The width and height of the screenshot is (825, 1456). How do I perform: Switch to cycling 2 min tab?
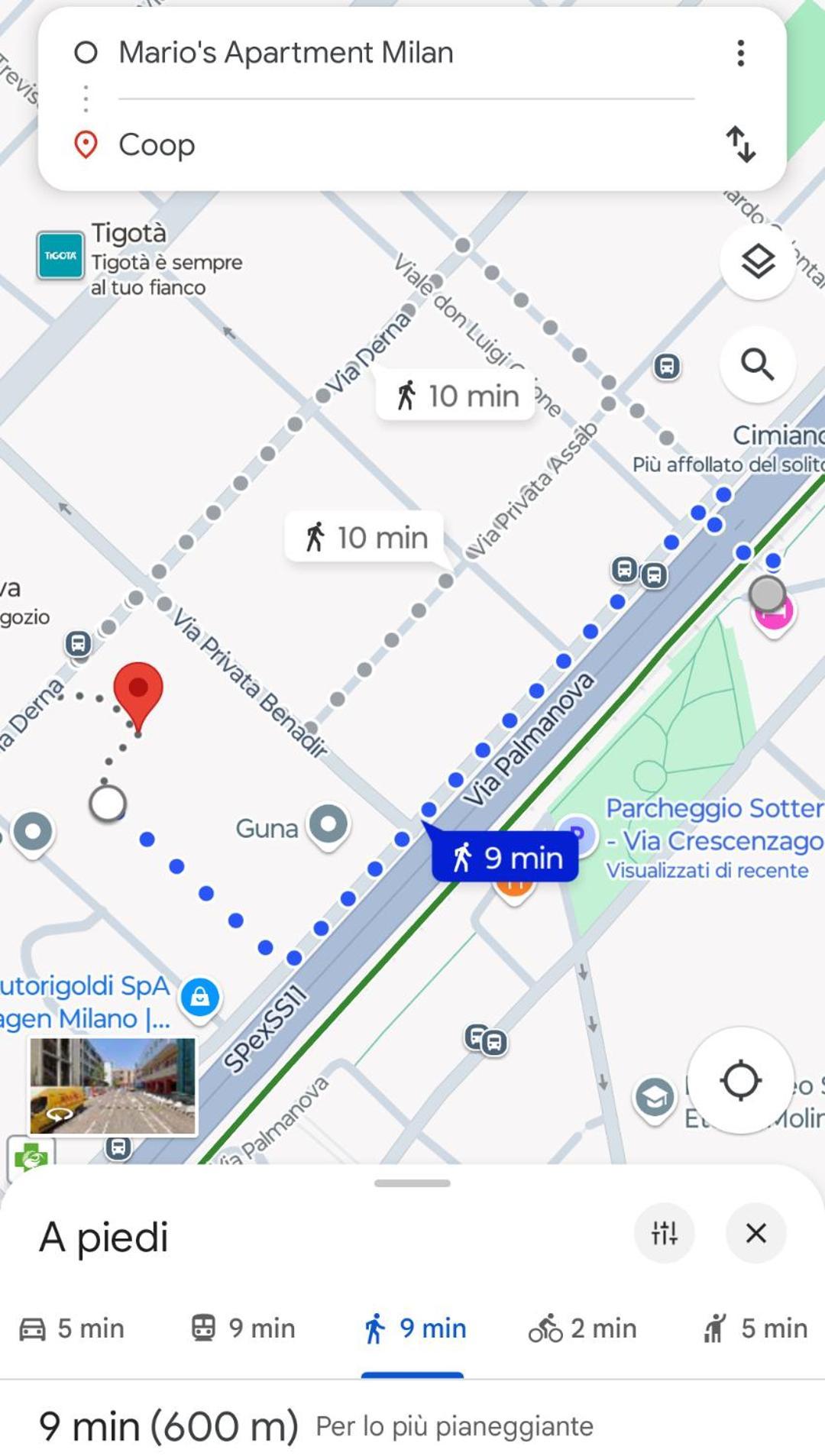(583, 1328)
